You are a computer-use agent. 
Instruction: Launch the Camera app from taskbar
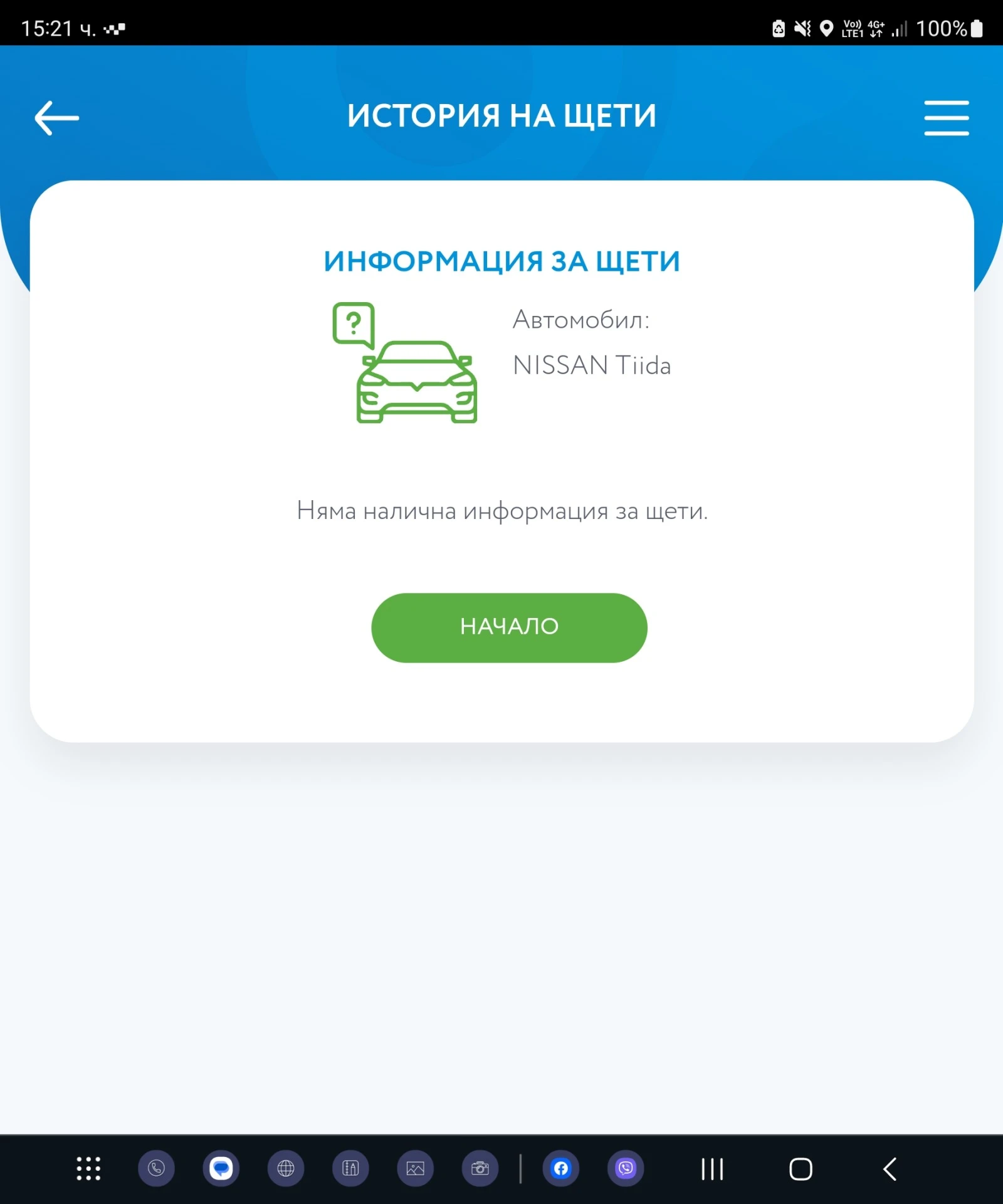pyautogui.click(x=480, y=1168)
